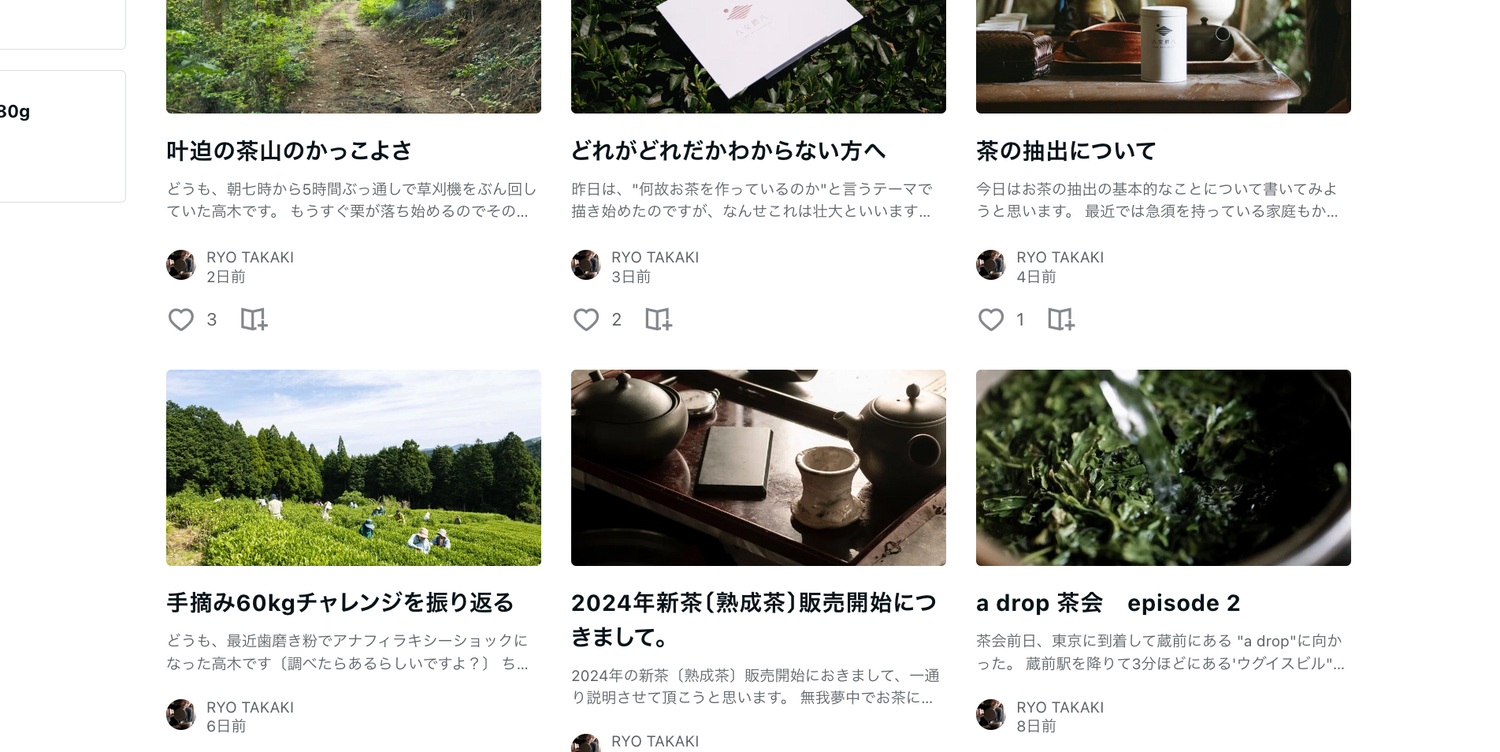Open the article どれがどれだかわからない方へ
The image size is (1500, 752).
(728, 151)
